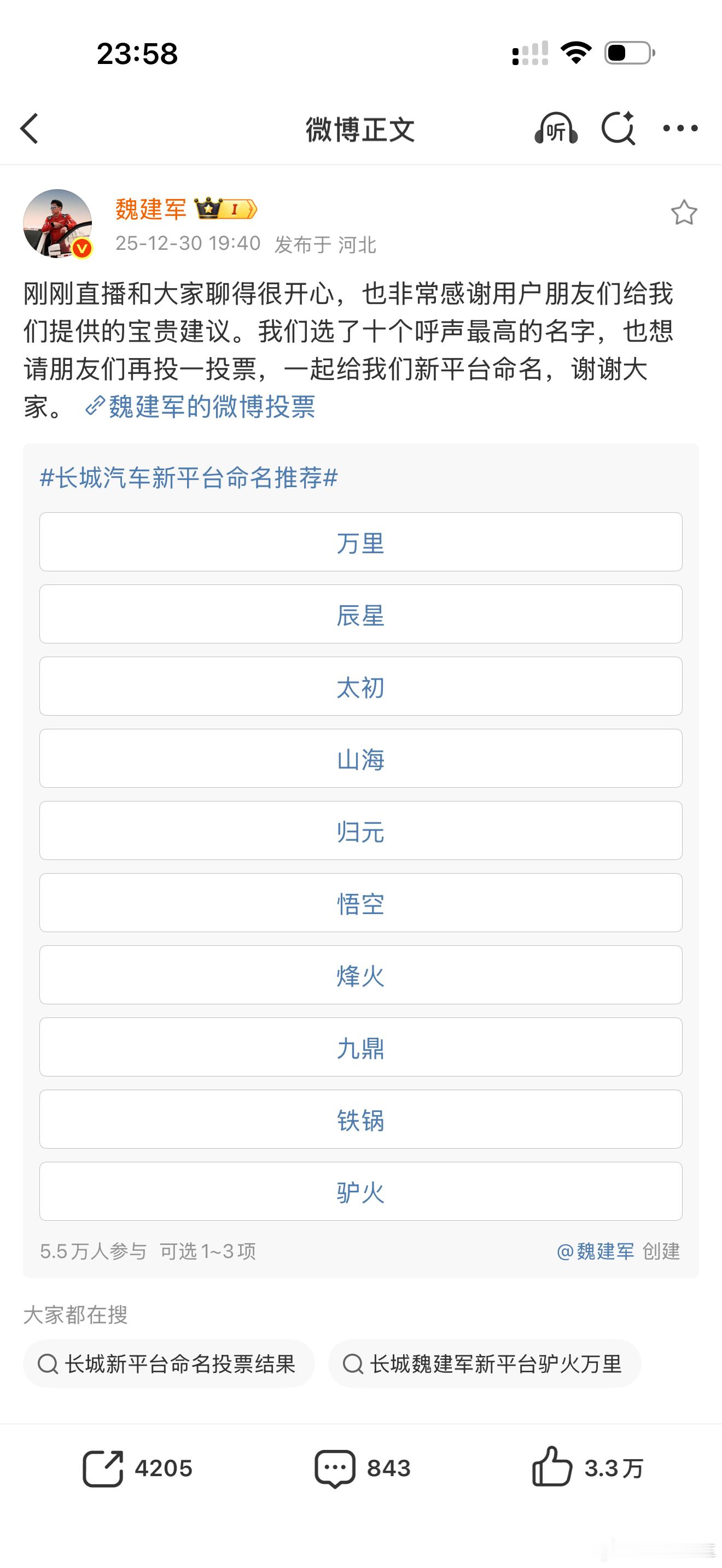Select the 驴火 poll option
This screenshot has width=722, height=1568.
click(x=360, y=1192)
